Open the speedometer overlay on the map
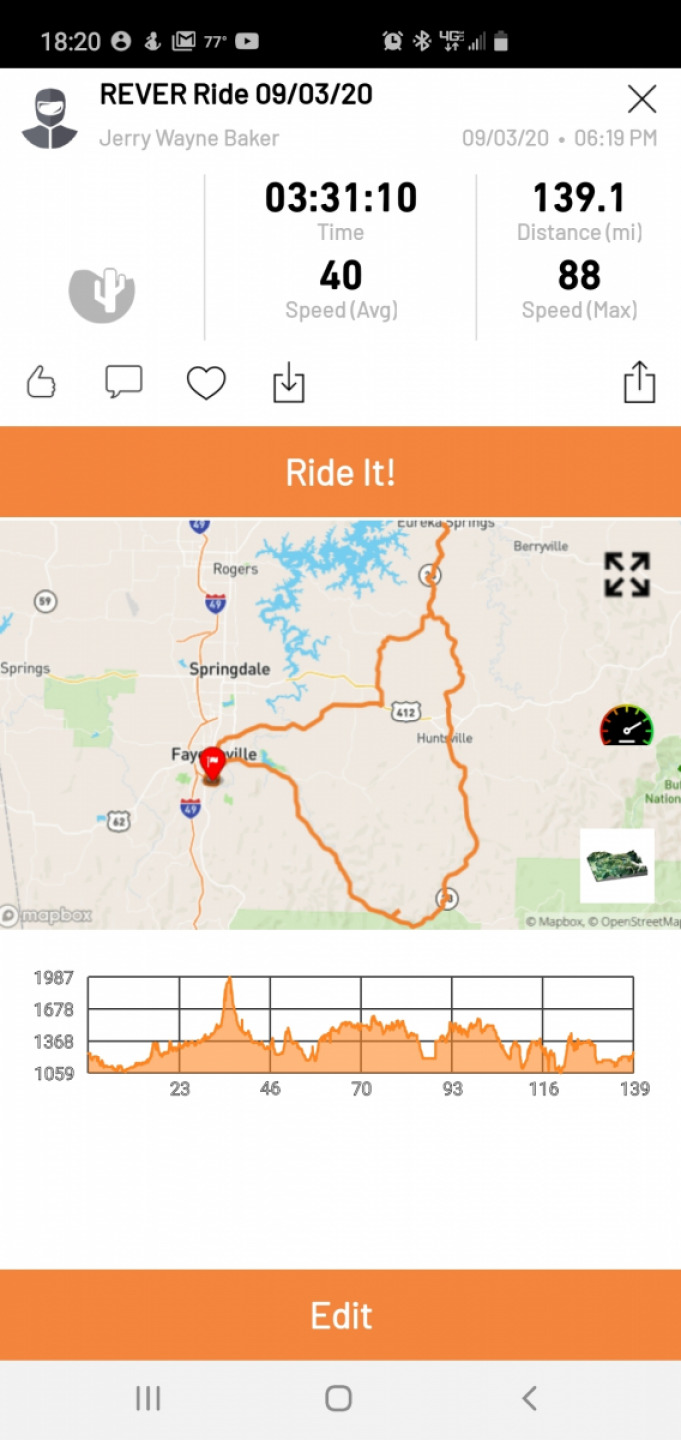This screenshot has height=1440, width=681. point(627,727)
